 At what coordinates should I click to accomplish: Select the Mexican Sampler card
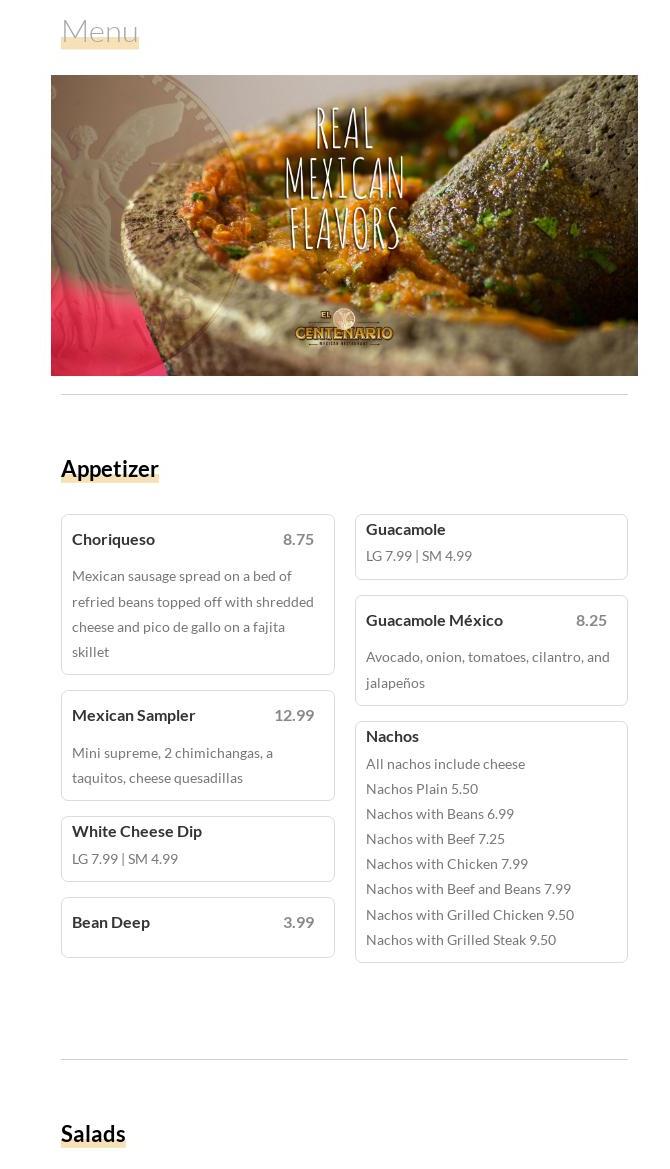tap(197, 745)
